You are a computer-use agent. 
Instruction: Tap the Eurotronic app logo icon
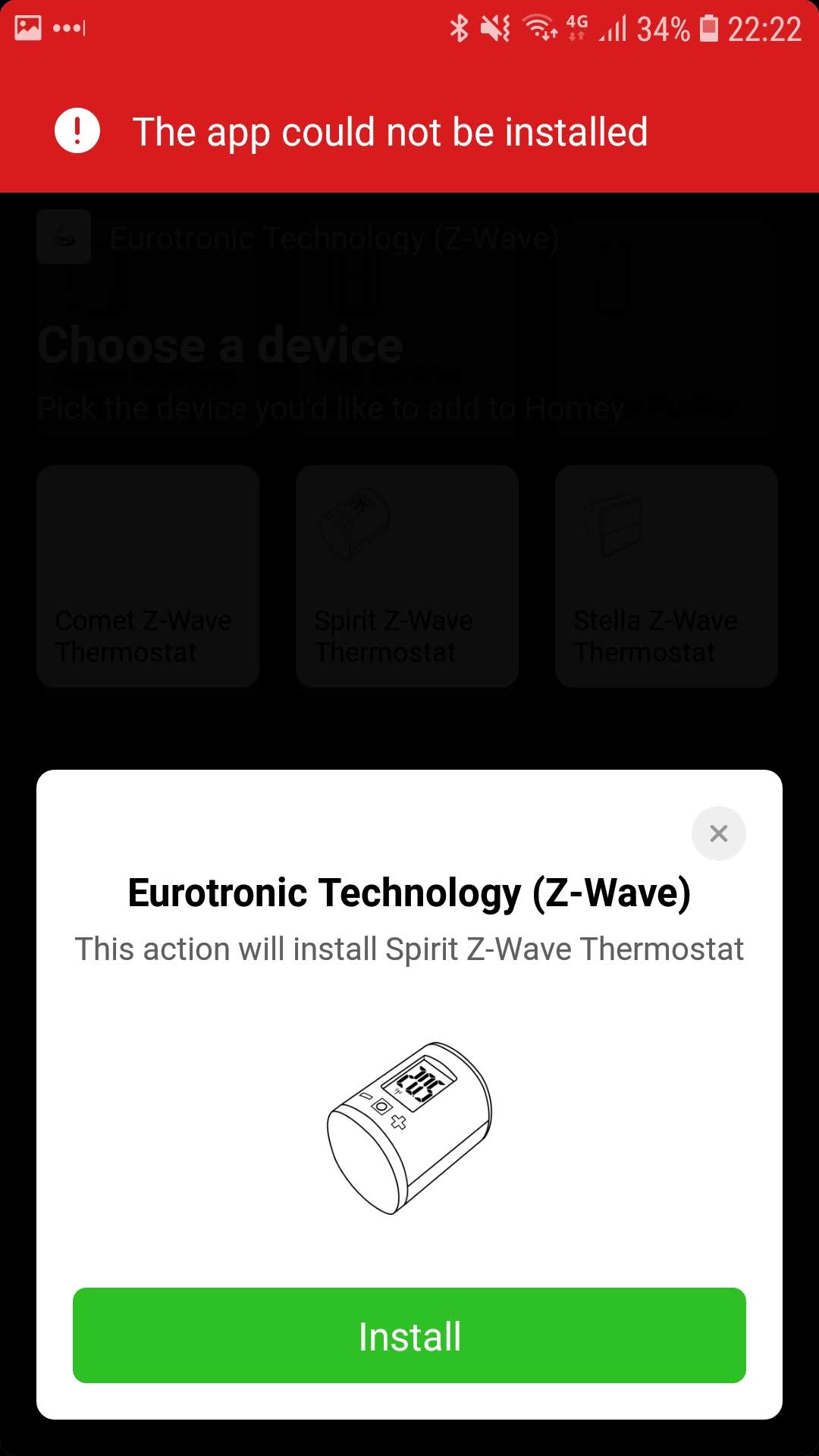point(64,237)
